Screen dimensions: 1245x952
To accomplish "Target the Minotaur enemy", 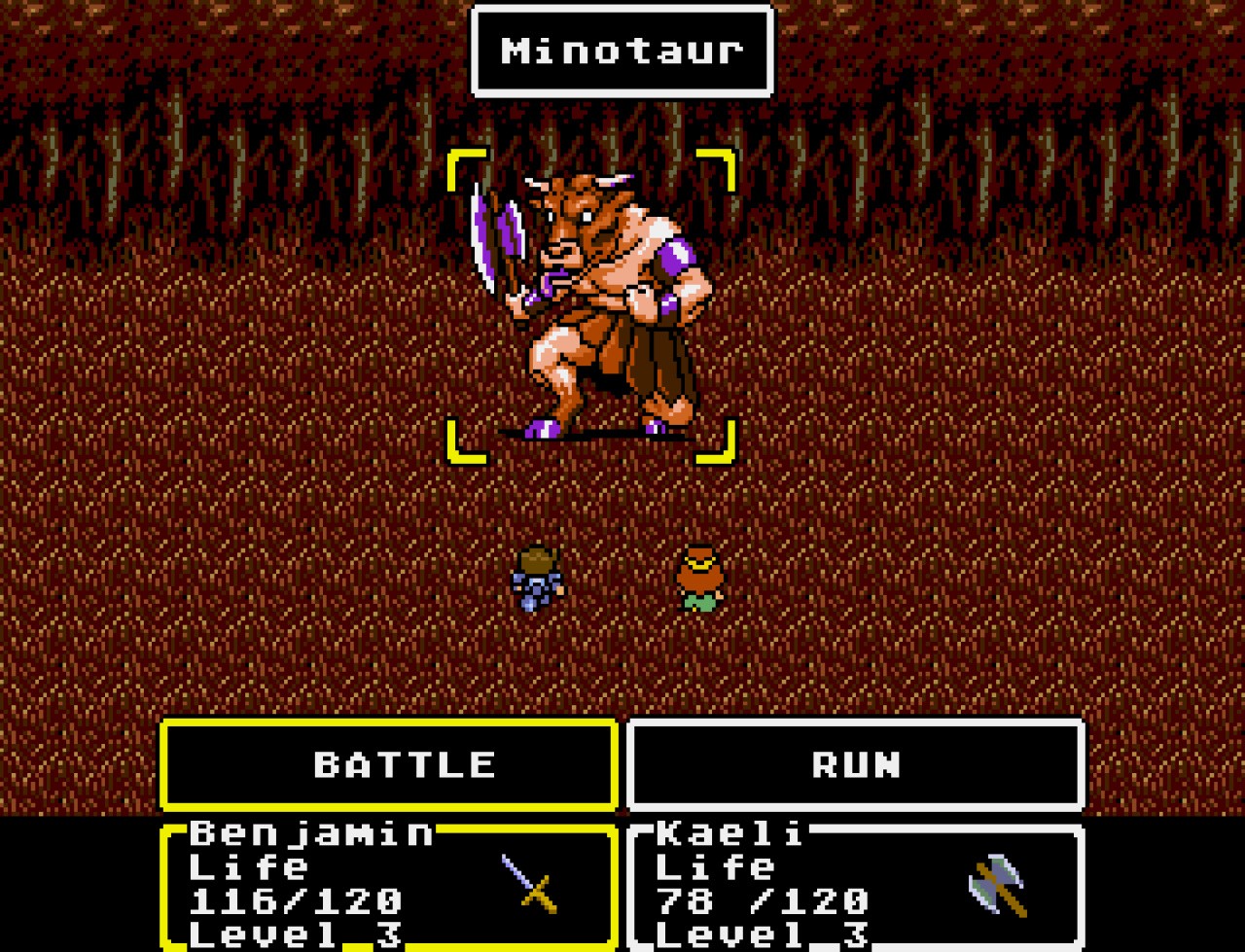I will pyautogui.click(x=593, y=306).
